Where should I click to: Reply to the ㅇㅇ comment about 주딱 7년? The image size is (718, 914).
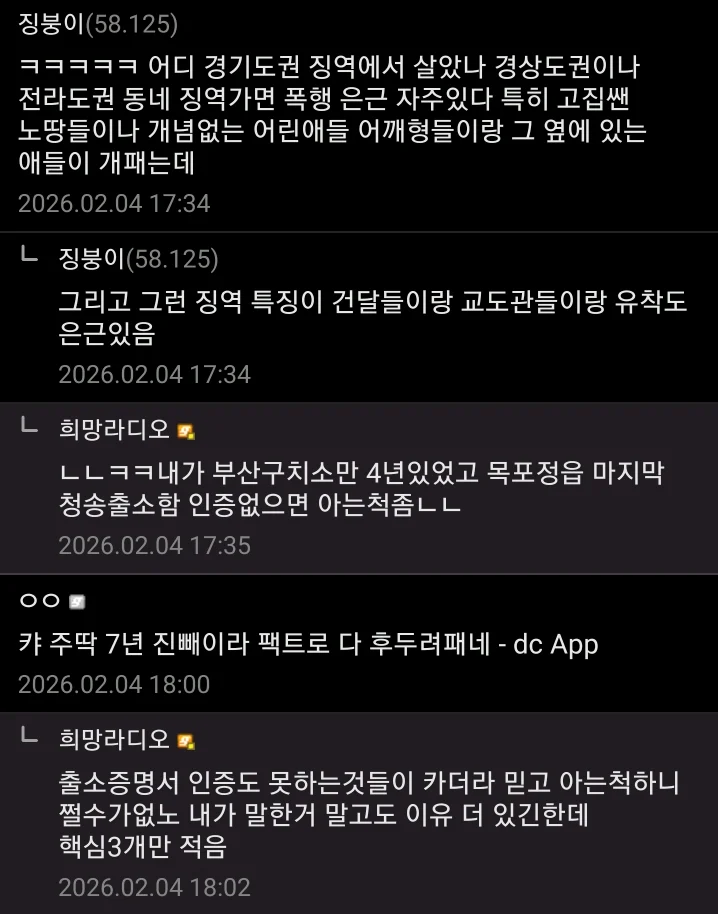click(x=308, y=644)
